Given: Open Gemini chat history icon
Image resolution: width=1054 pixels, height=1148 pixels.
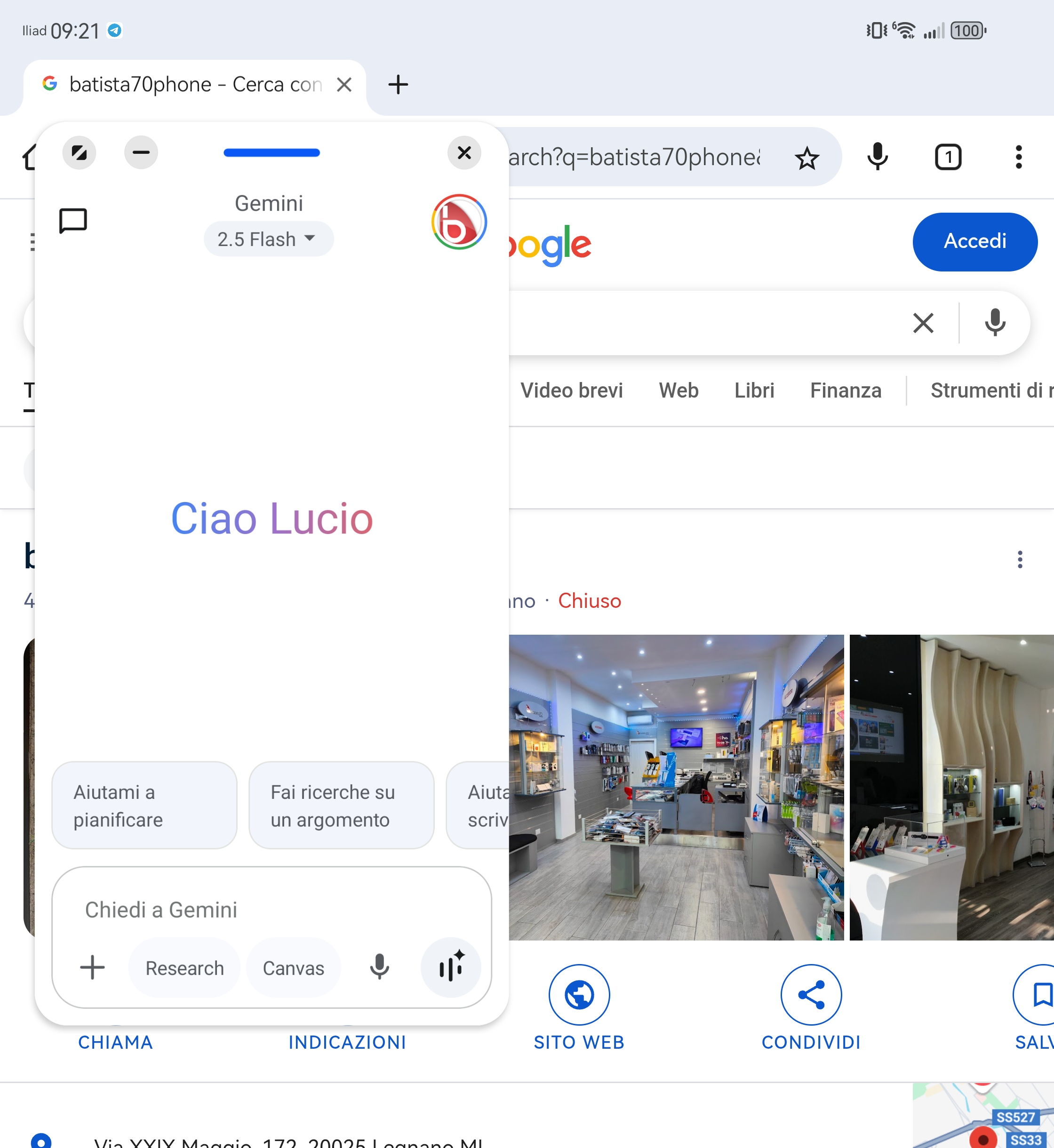Looking at the screenshot, I should [x=73, y=221].
